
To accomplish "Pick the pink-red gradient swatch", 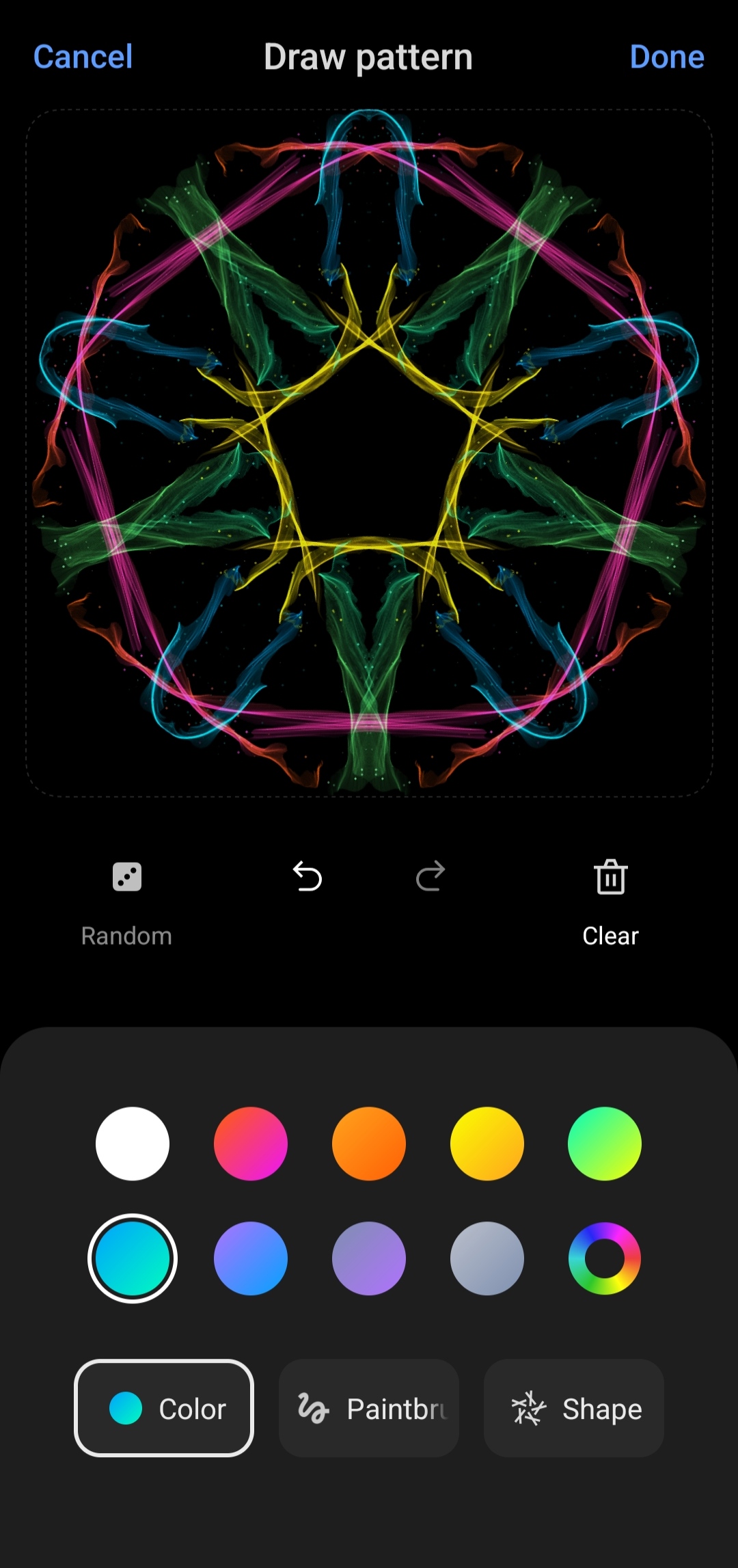I will (251, 1144).
